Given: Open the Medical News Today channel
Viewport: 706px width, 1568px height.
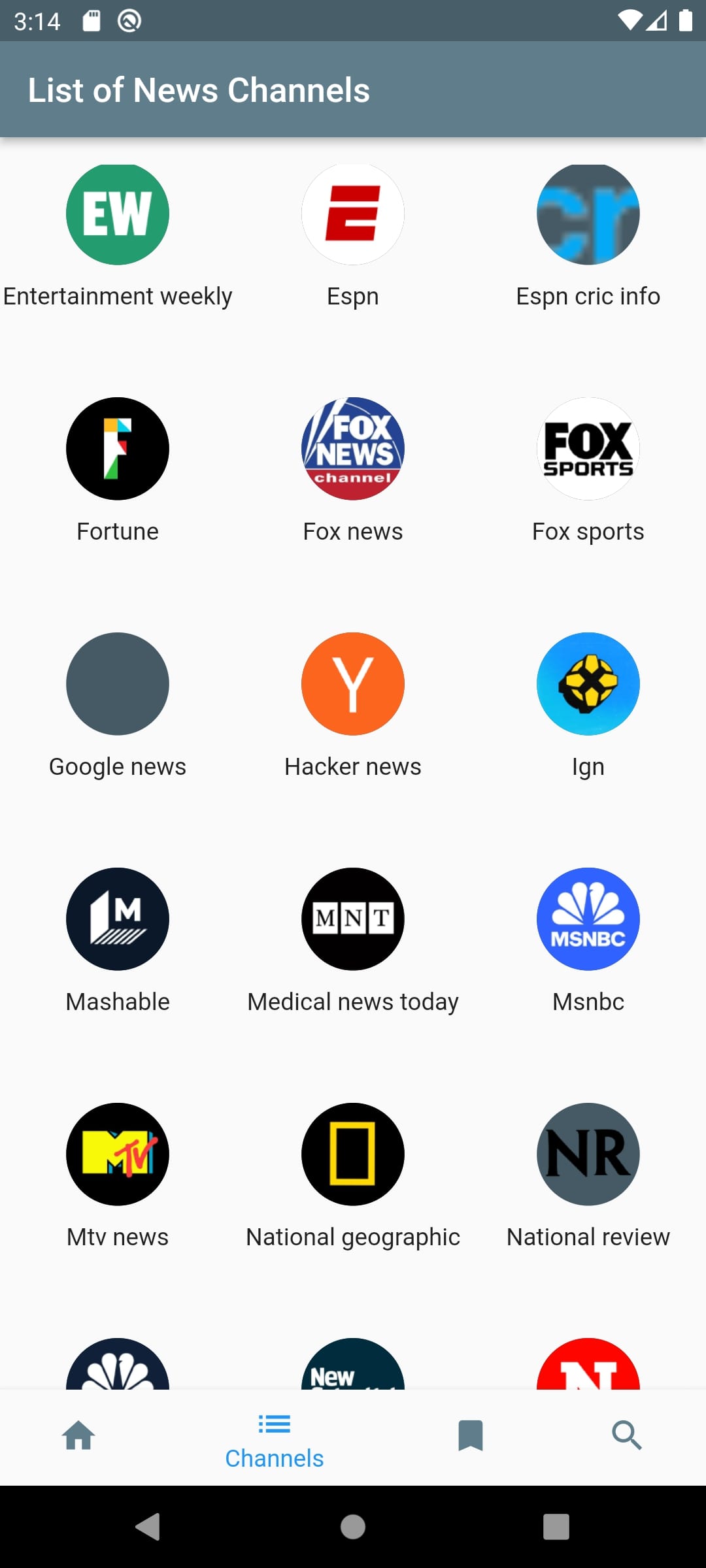Looking at the screenshot, I should coord(352,919).
